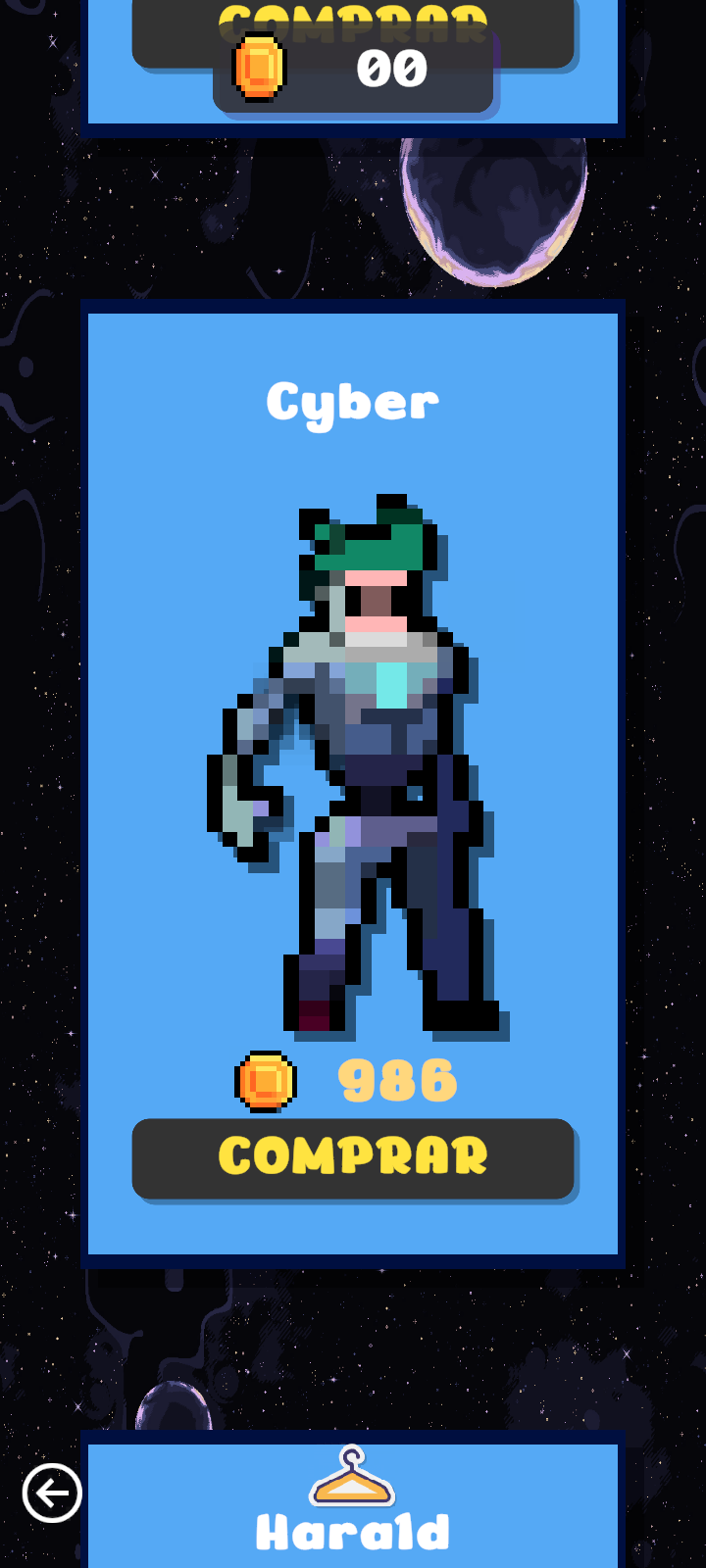Tap the 986 price text

(398, 1078)
